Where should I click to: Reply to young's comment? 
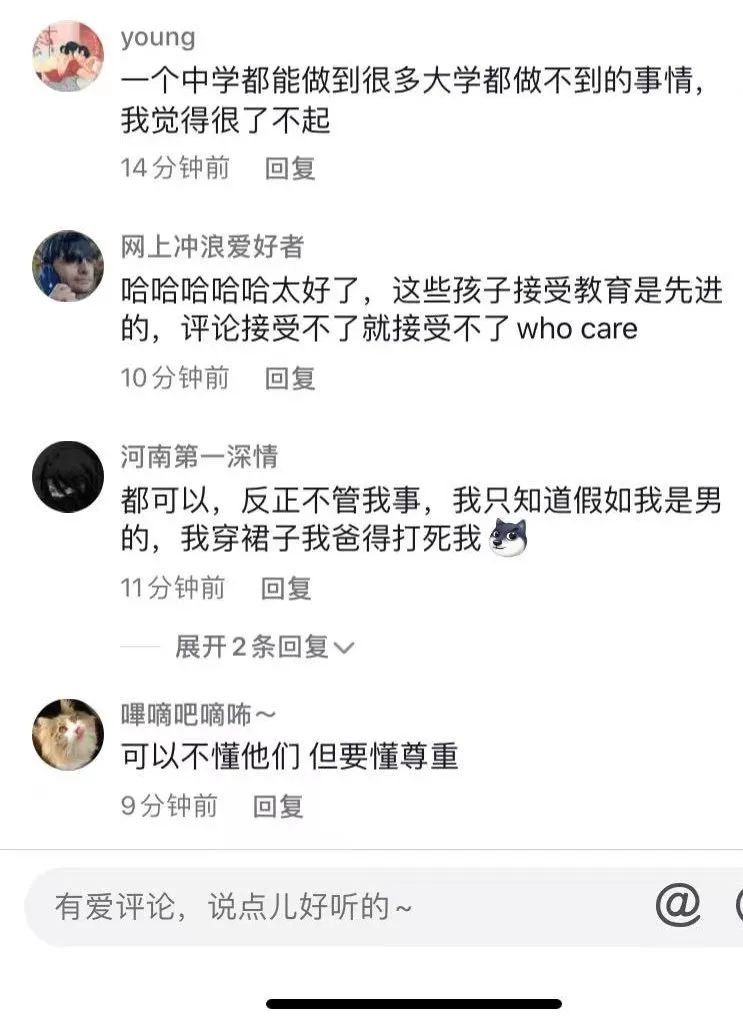click(290, 168)
